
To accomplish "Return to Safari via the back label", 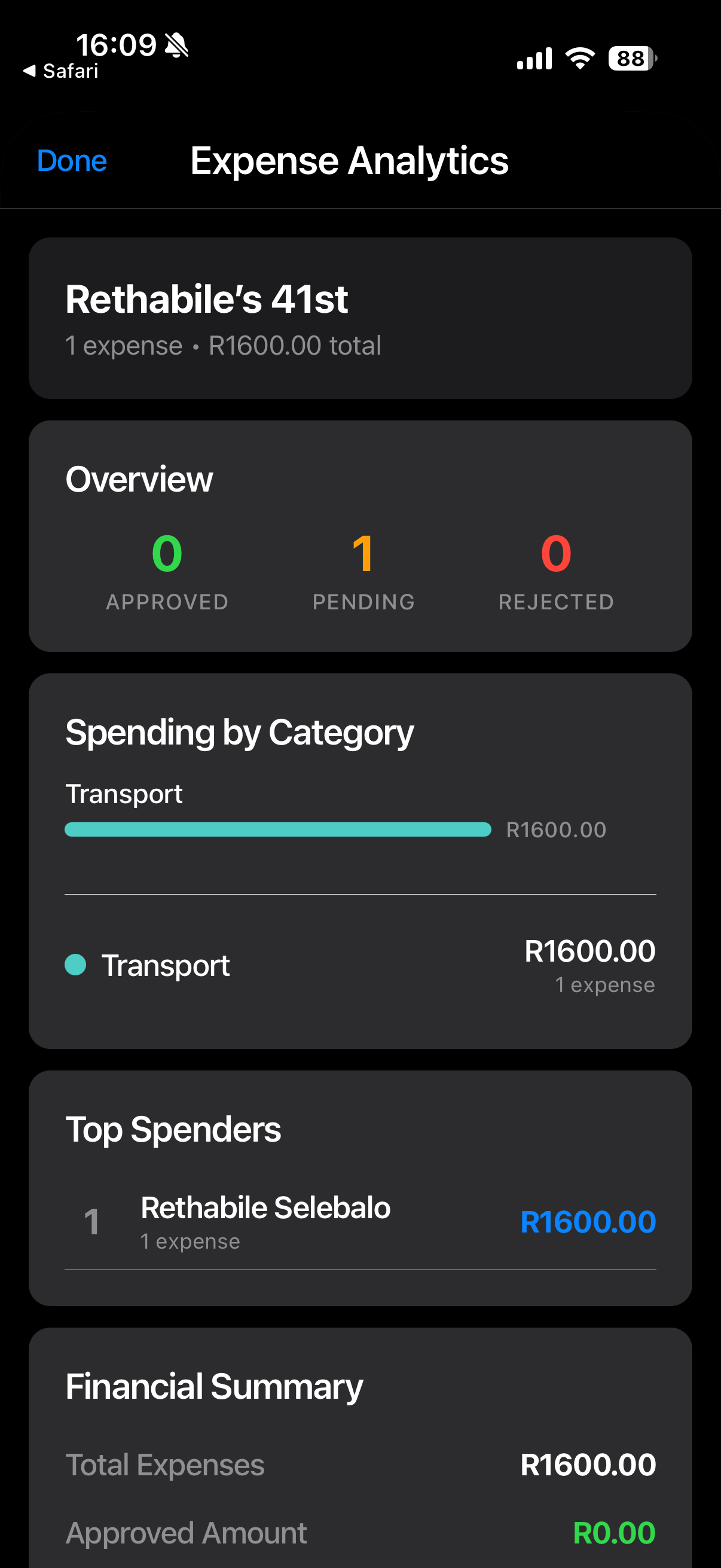I will [x=70, y=70].
